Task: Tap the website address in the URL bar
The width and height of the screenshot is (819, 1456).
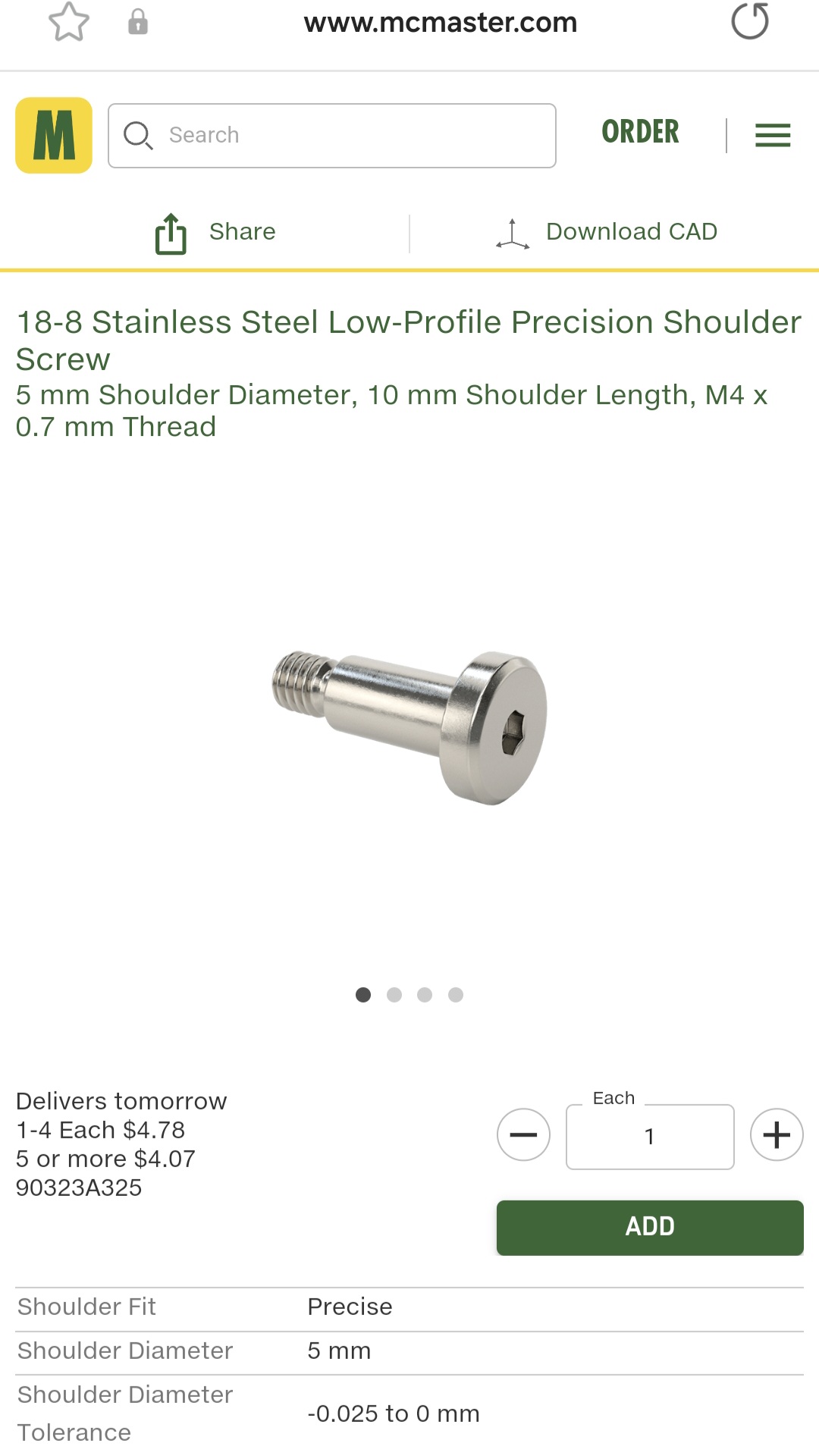Action: [x=441, y=23]
